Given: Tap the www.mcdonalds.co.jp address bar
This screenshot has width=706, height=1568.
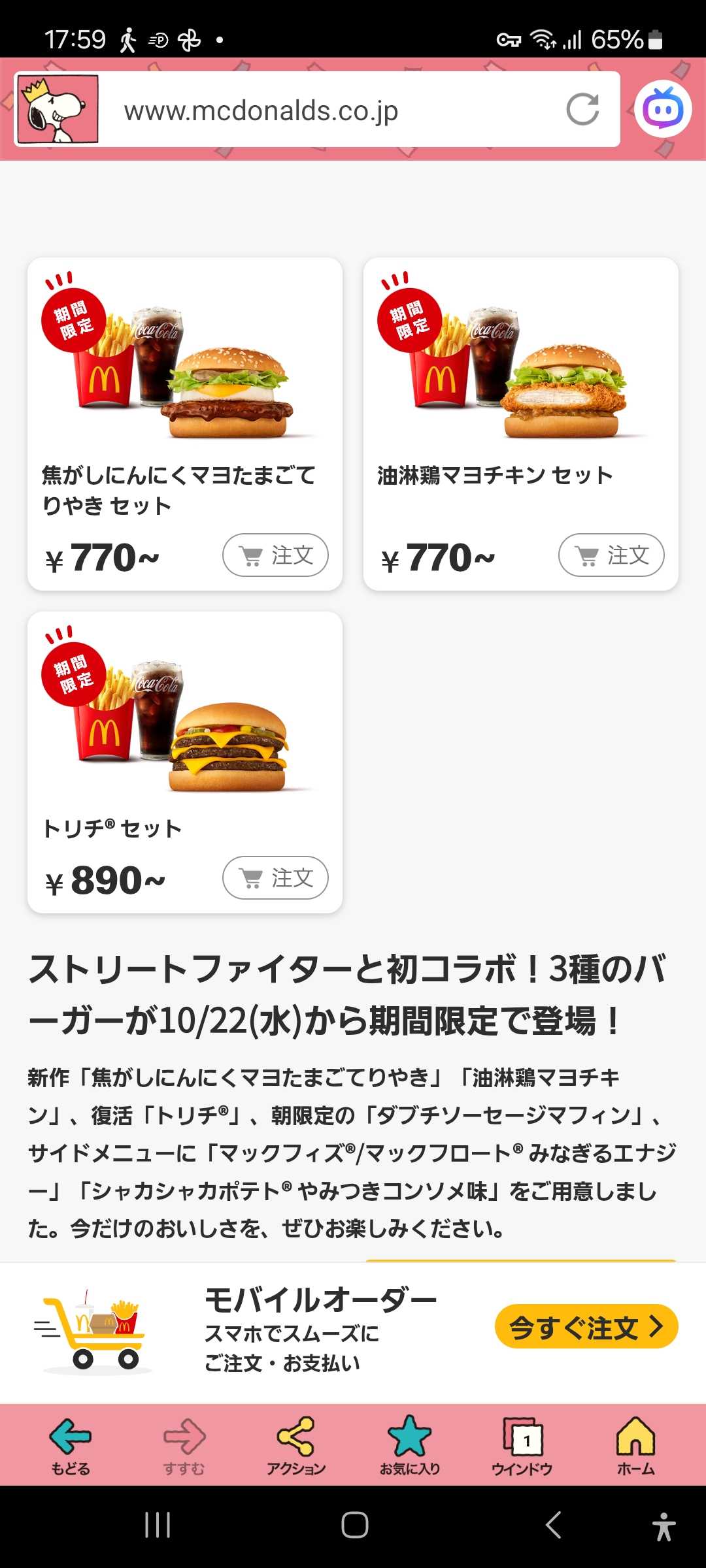Looking at the screenshot, I should [x=327, y=111].
